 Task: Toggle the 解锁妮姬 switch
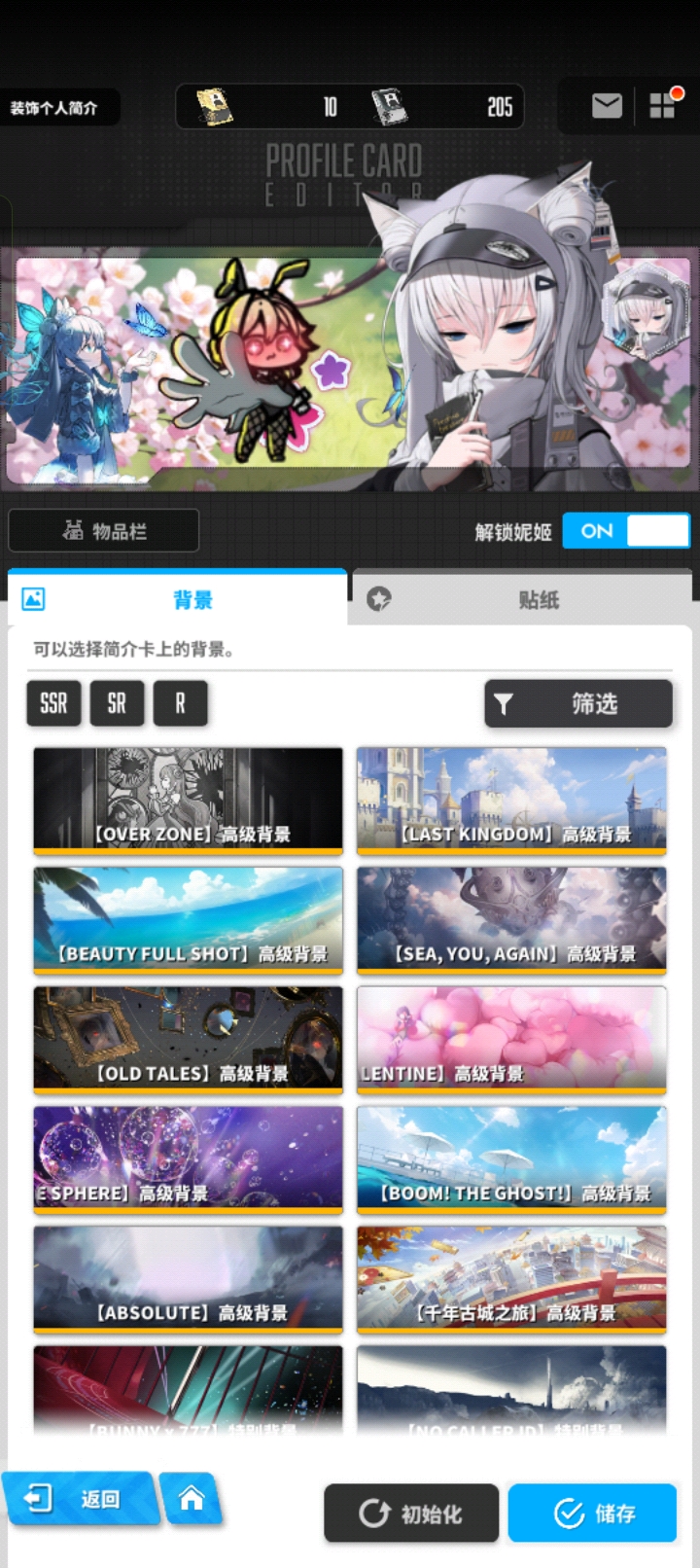[x=626, y=531]
